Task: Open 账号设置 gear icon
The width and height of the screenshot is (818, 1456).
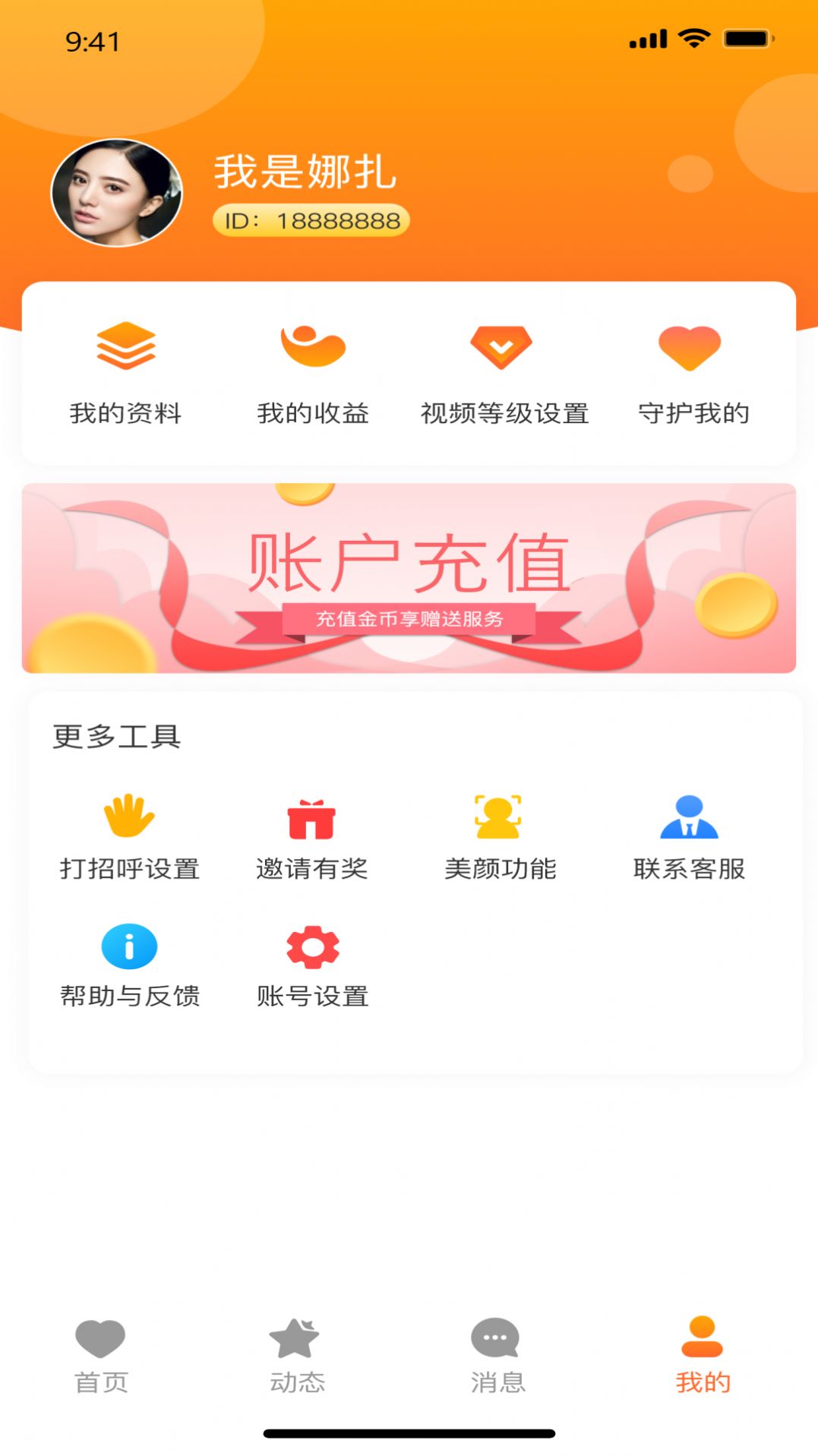Action: pos(312,948)
